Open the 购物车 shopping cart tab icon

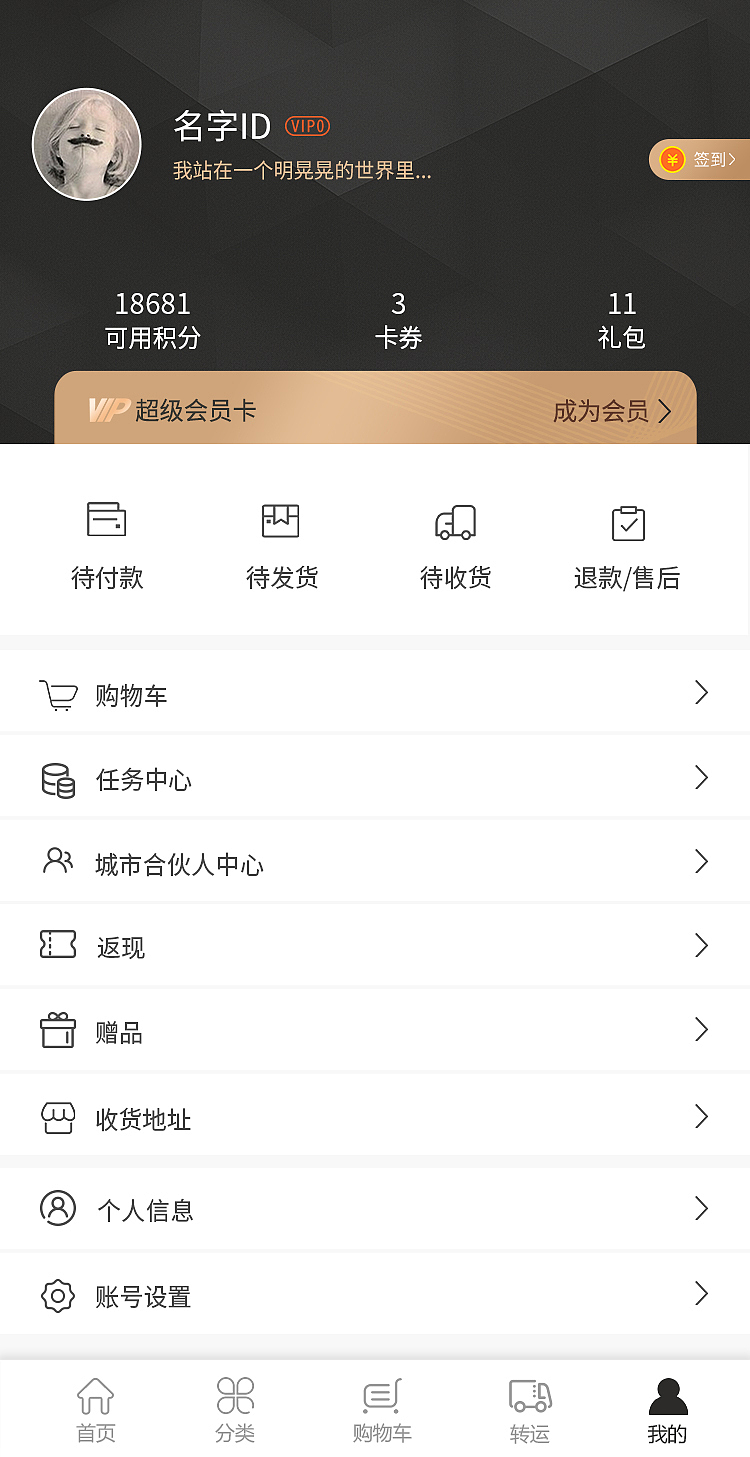(381, 1395)
